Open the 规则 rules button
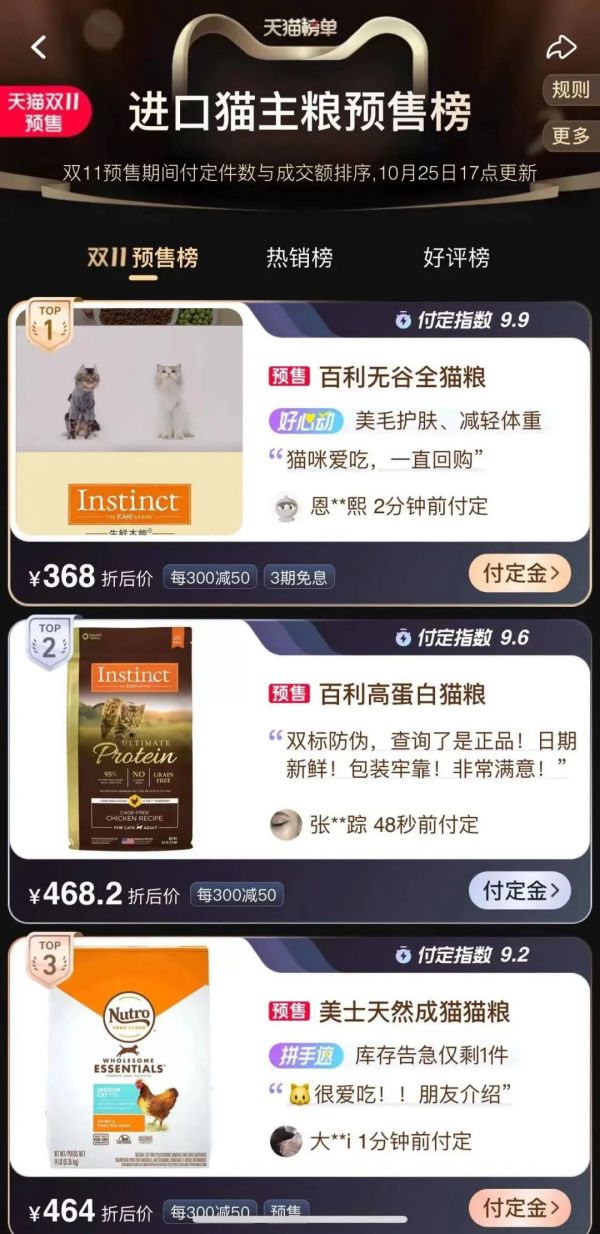This screenshot has height=1234, width=600. pyautogui.click(x=570, y=90)
